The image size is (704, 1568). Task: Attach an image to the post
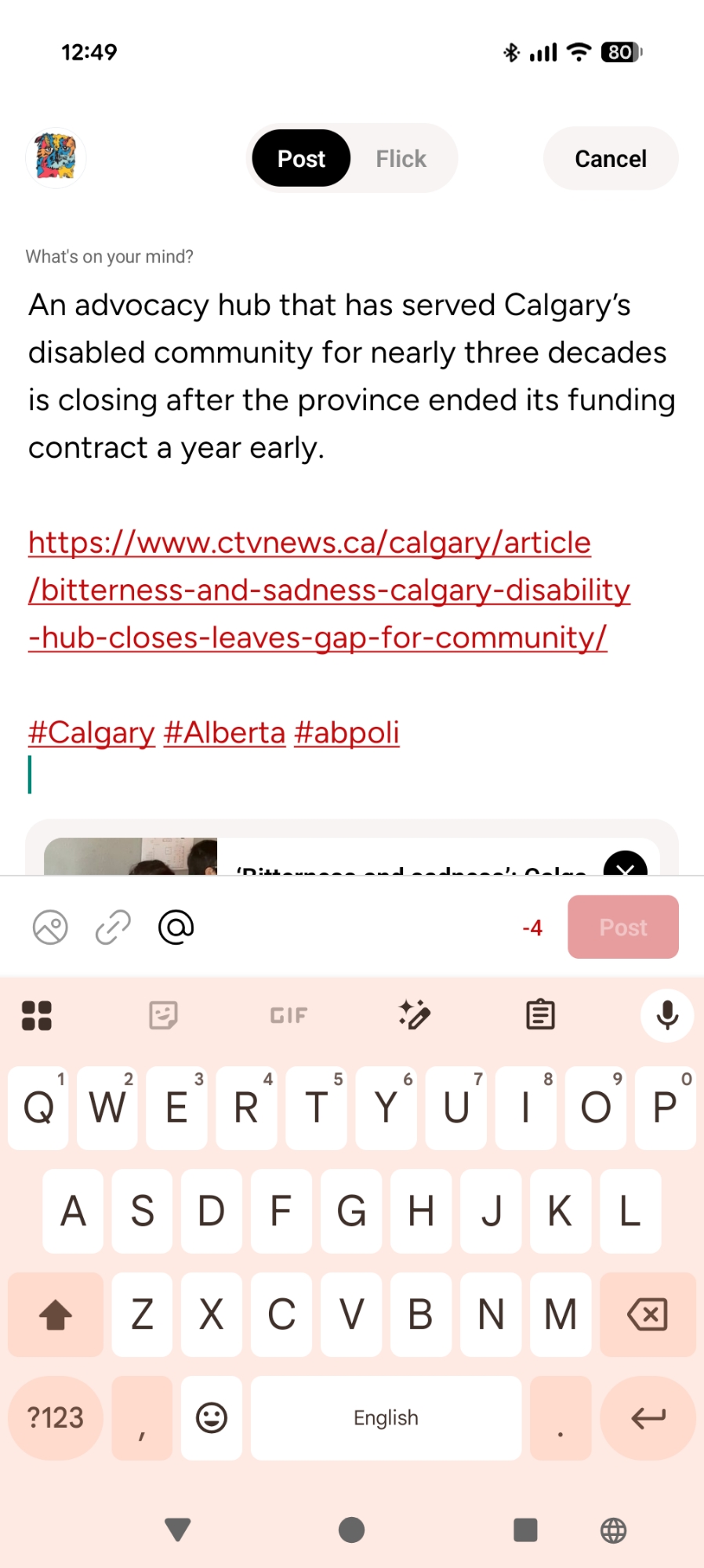pos(50,927)
